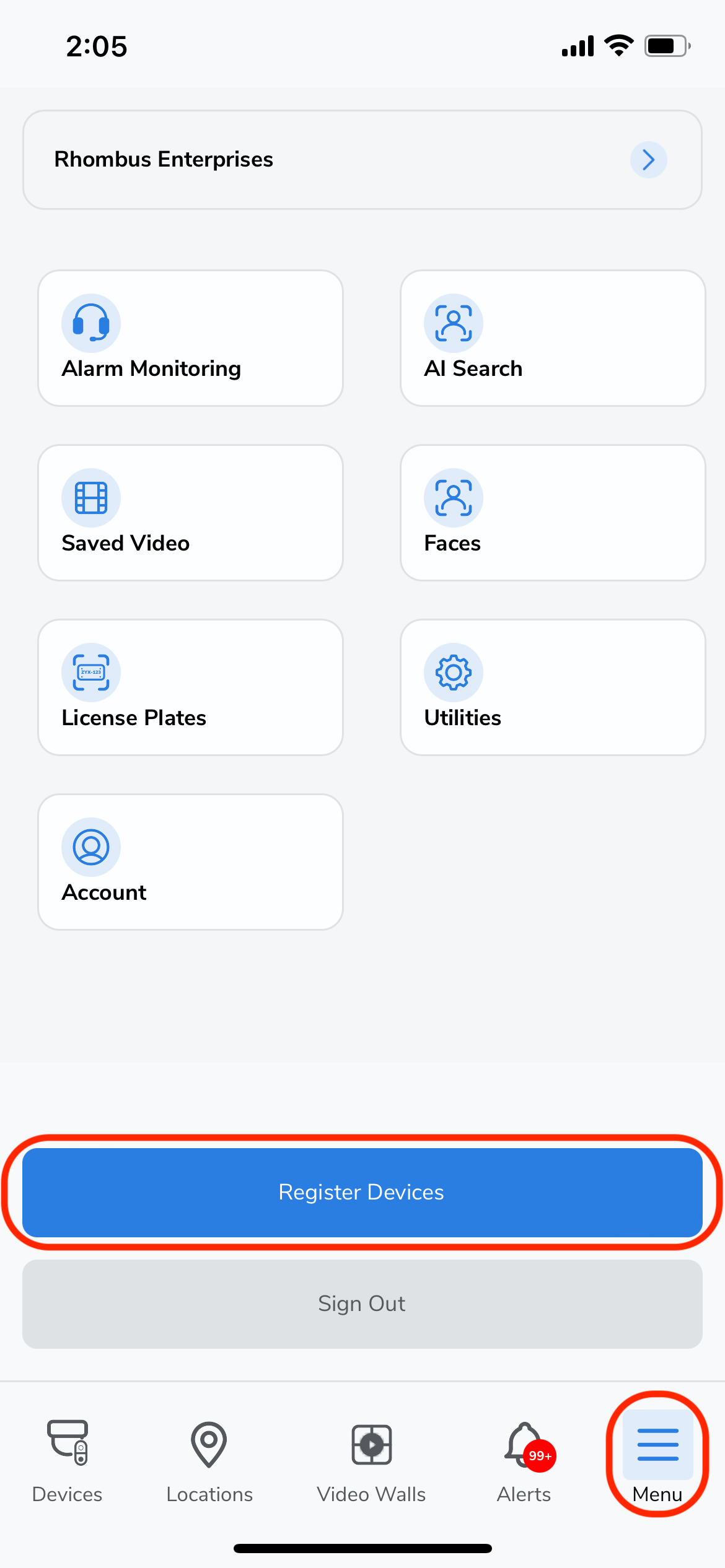
Task: Open License Plates
Action: [x=190, y=687]
